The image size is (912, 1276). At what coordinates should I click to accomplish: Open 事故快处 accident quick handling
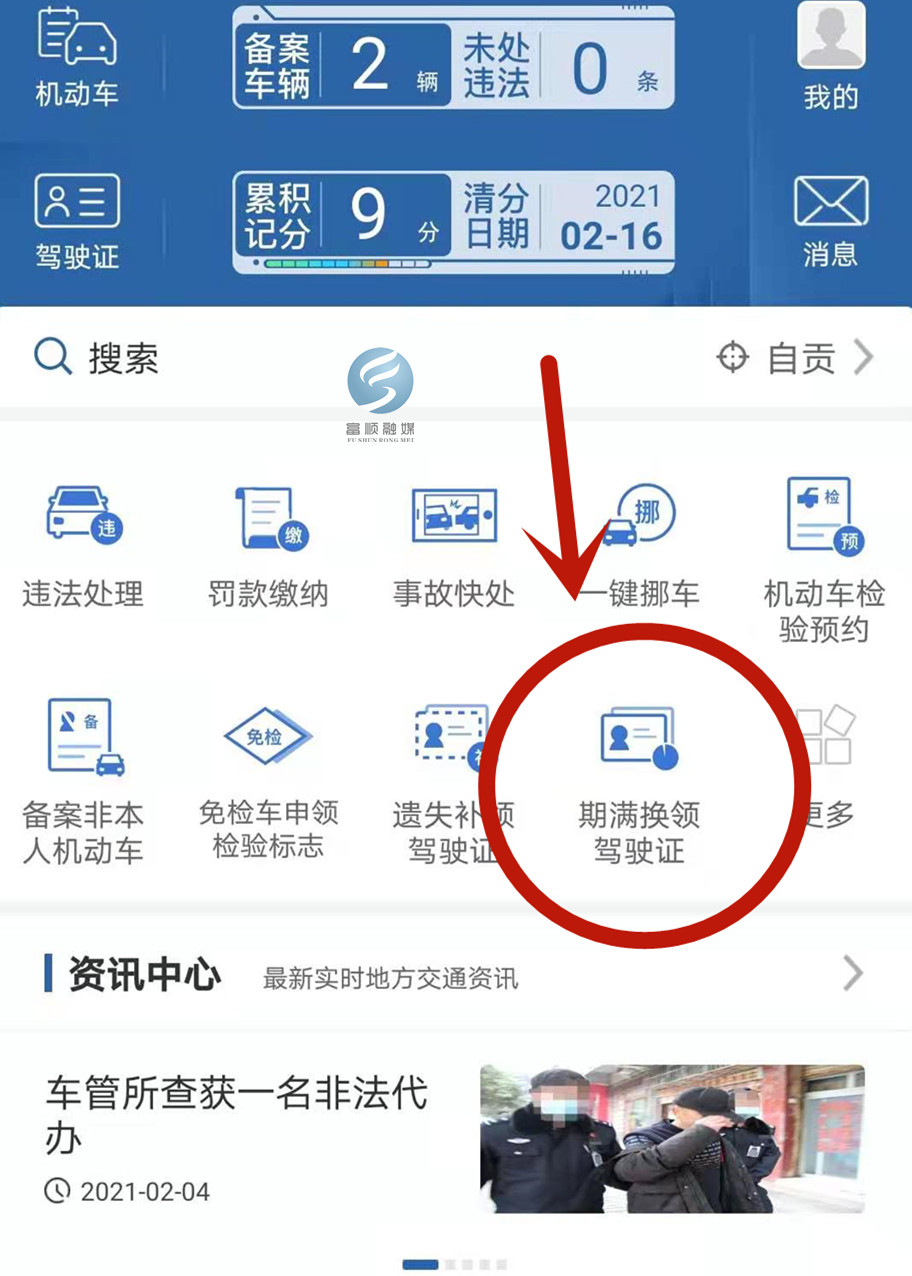pos(453,545)
